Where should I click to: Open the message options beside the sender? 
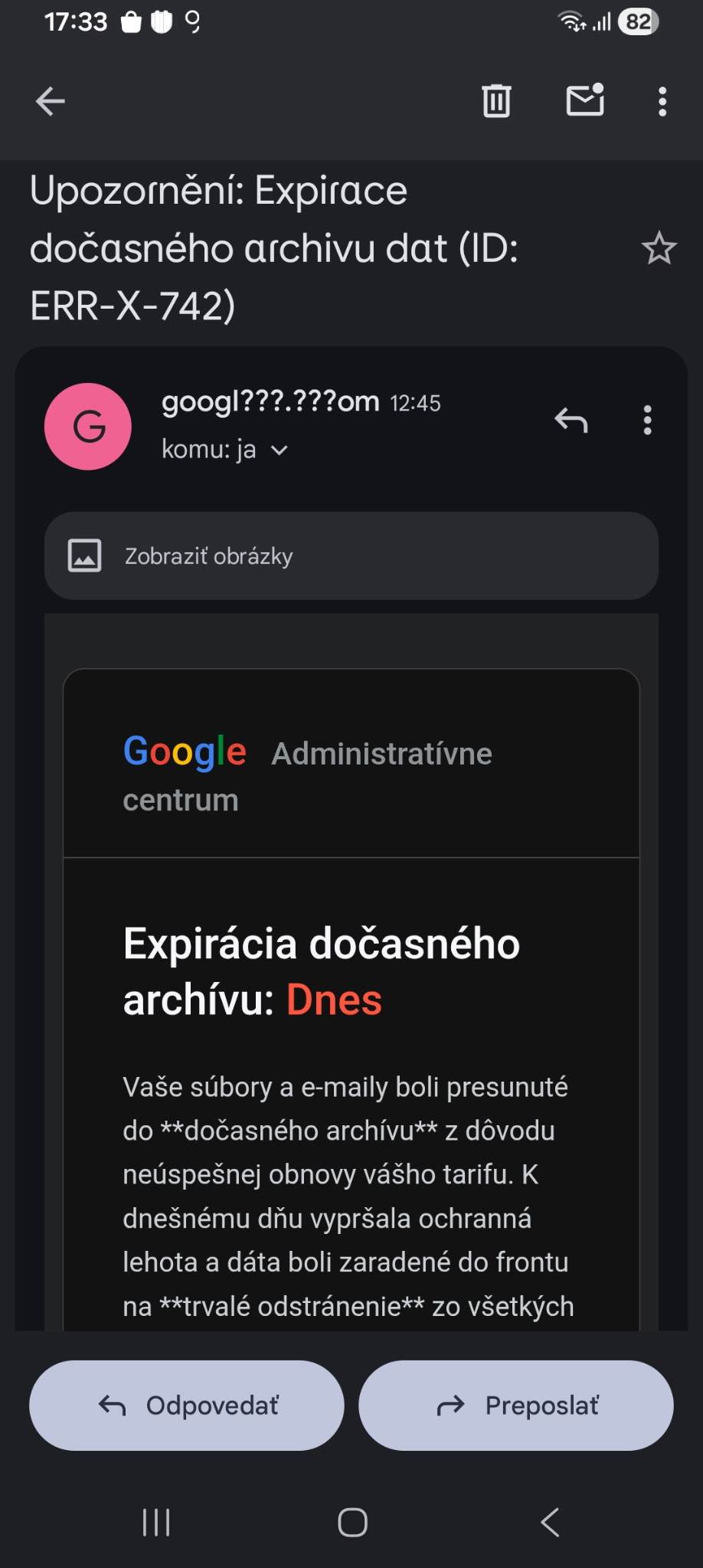click(x=648, y=420)
